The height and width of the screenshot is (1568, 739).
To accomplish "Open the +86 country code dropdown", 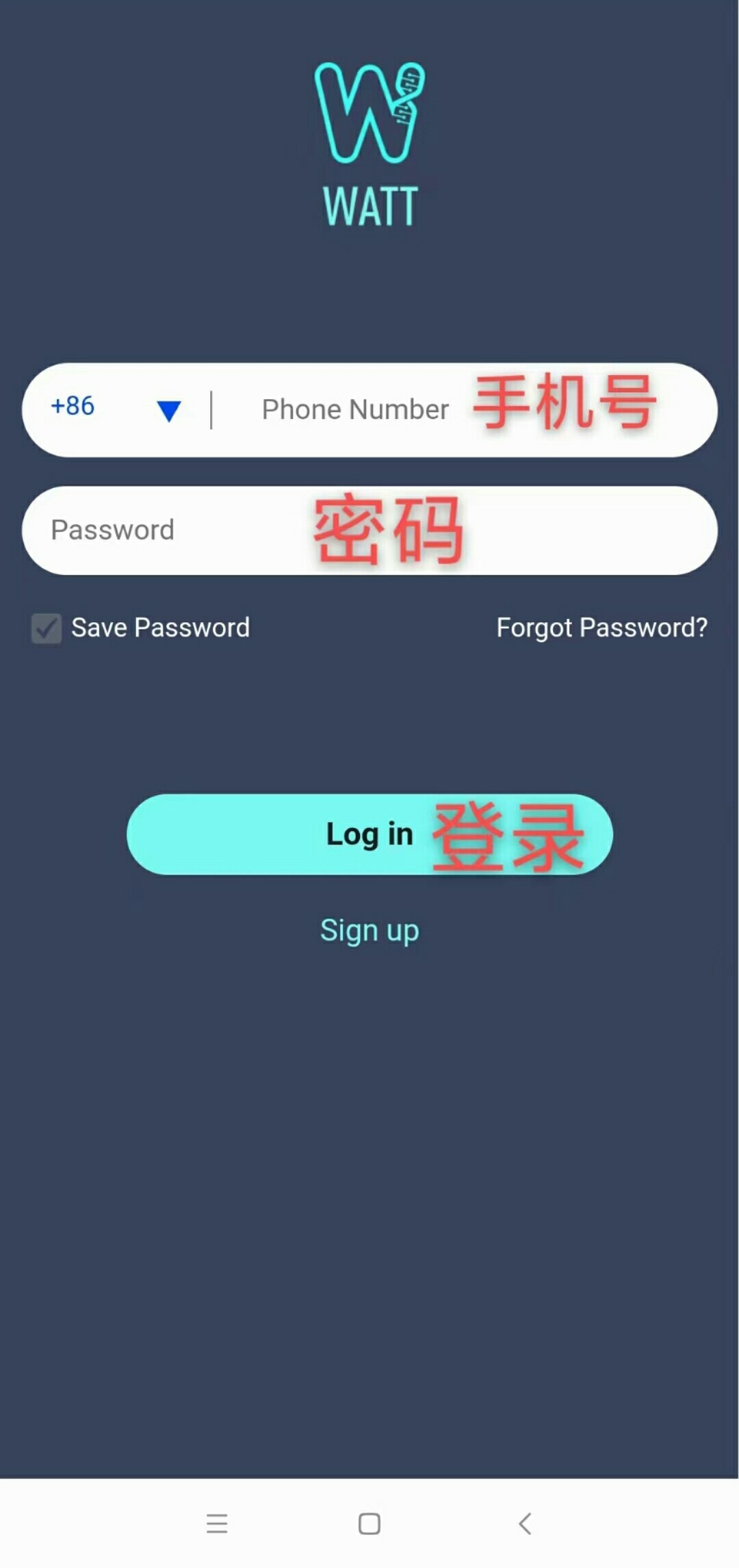I will (115, 409).
